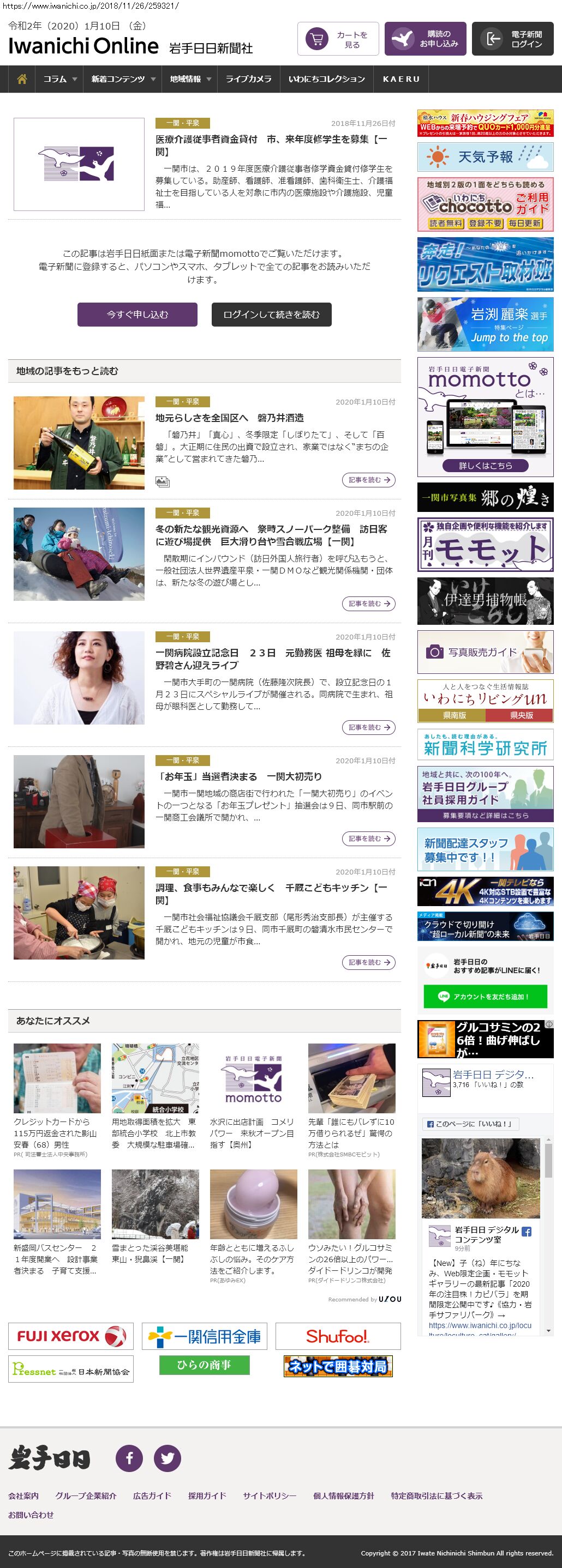Viewport: 562px width, 1568px height.
Task: Open the 天気予報 banner
Action: [x=485, y=157]
